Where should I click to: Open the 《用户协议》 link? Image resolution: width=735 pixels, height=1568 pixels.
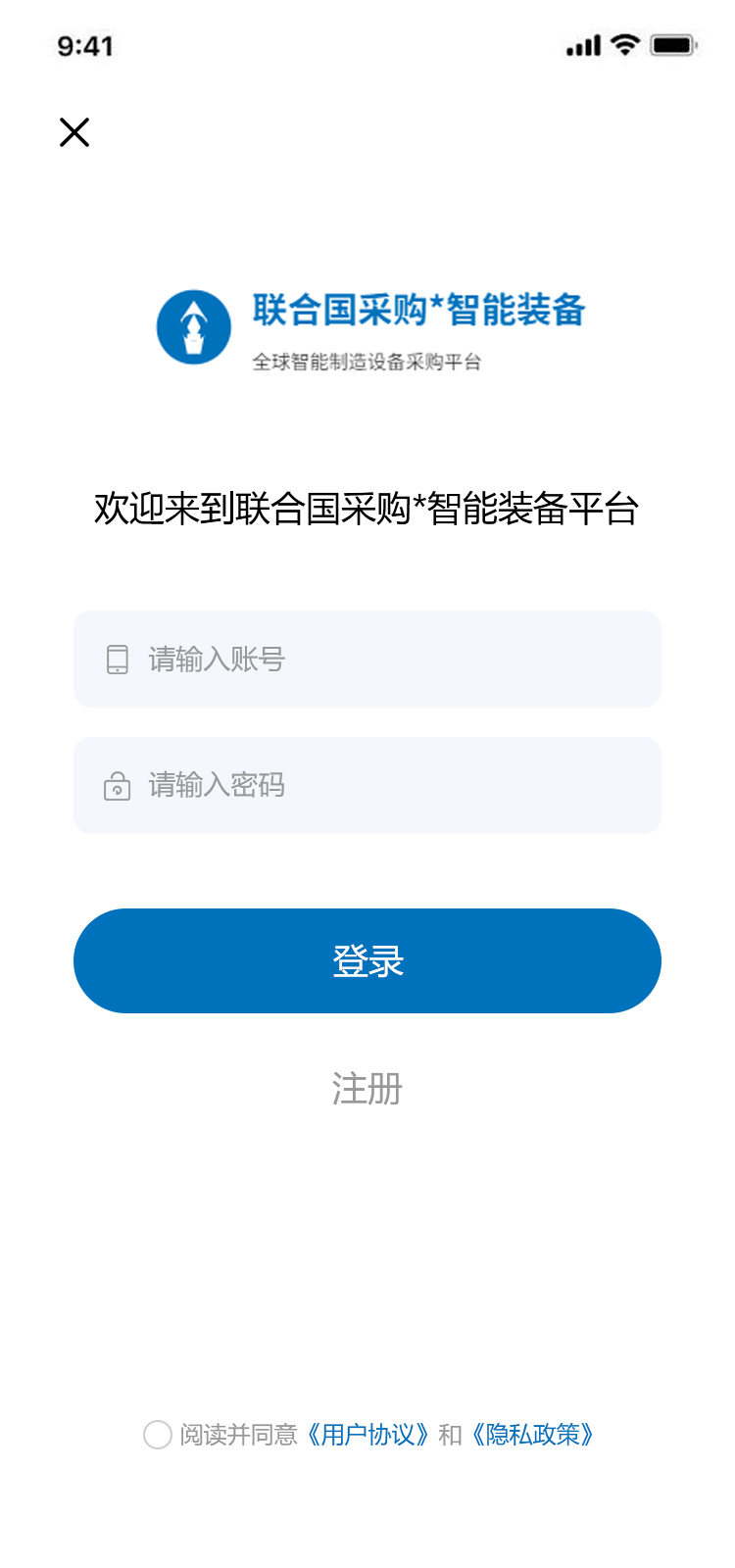pos(368,1435)
